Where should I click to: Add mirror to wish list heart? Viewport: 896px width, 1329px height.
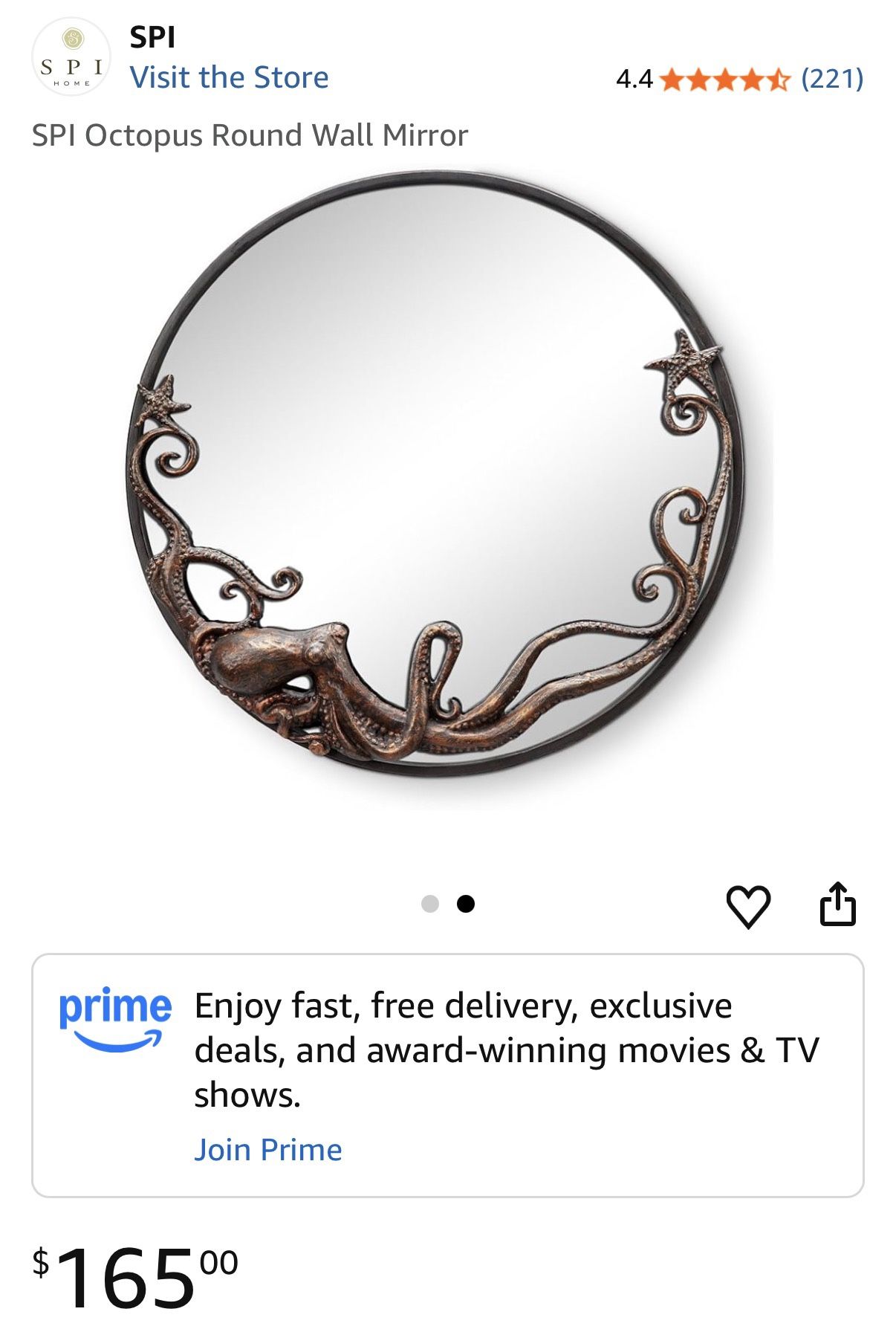[747, 905]
